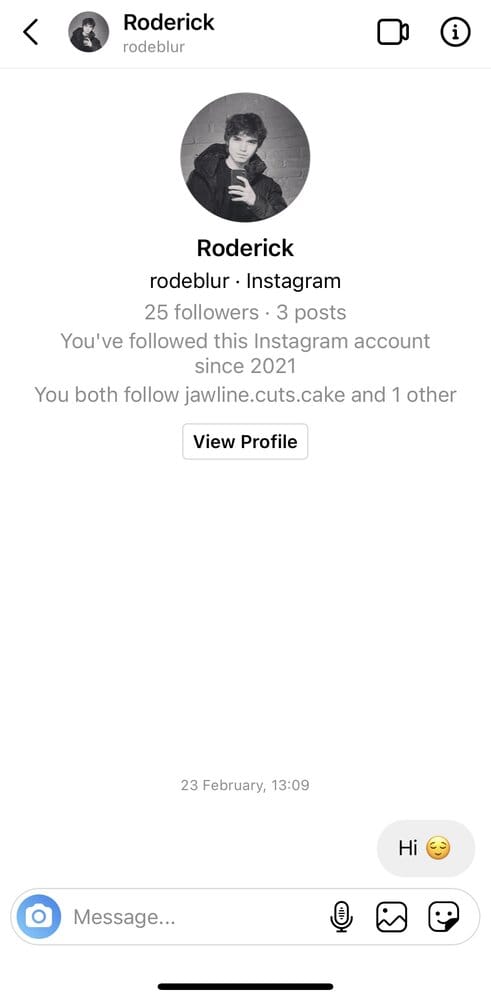
Task: Go back to the message list
Action: (x=31, y=32)
